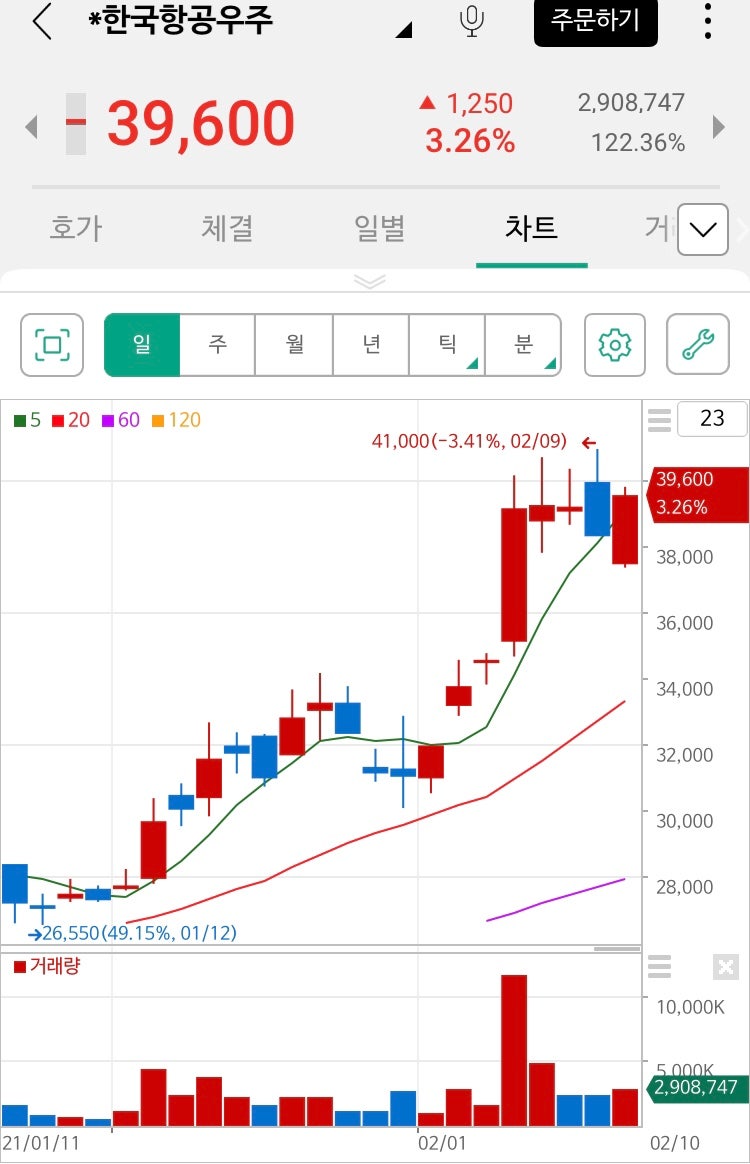Open the price chart panel hamburger menu
Screen dimensions: 750x1164
pos(659,420)
